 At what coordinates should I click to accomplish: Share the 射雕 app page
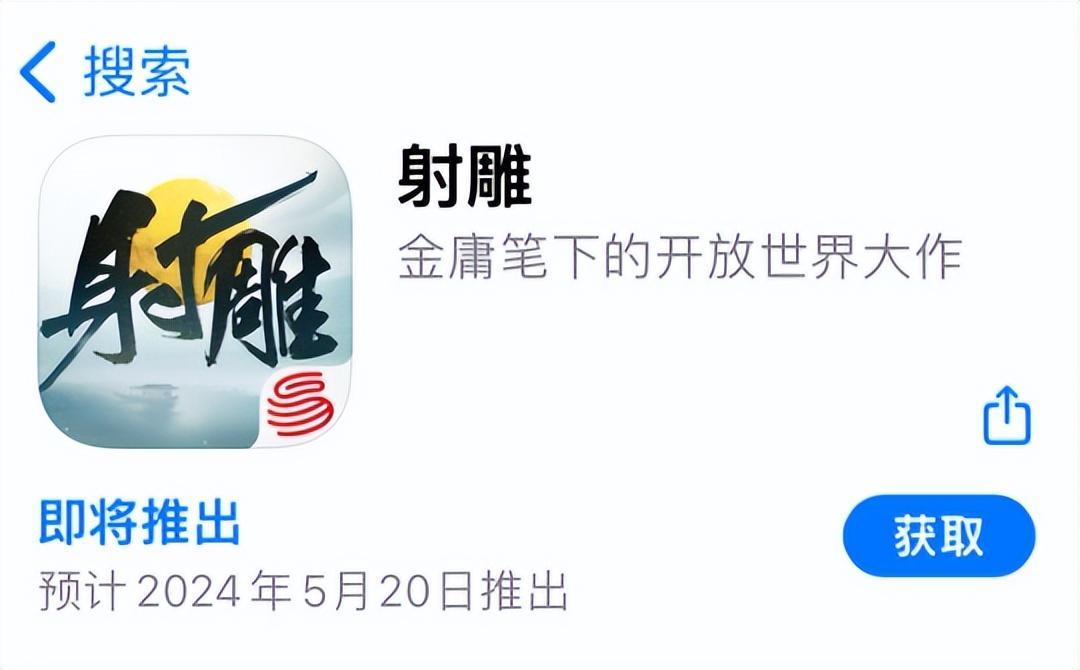coord(1006,415)
